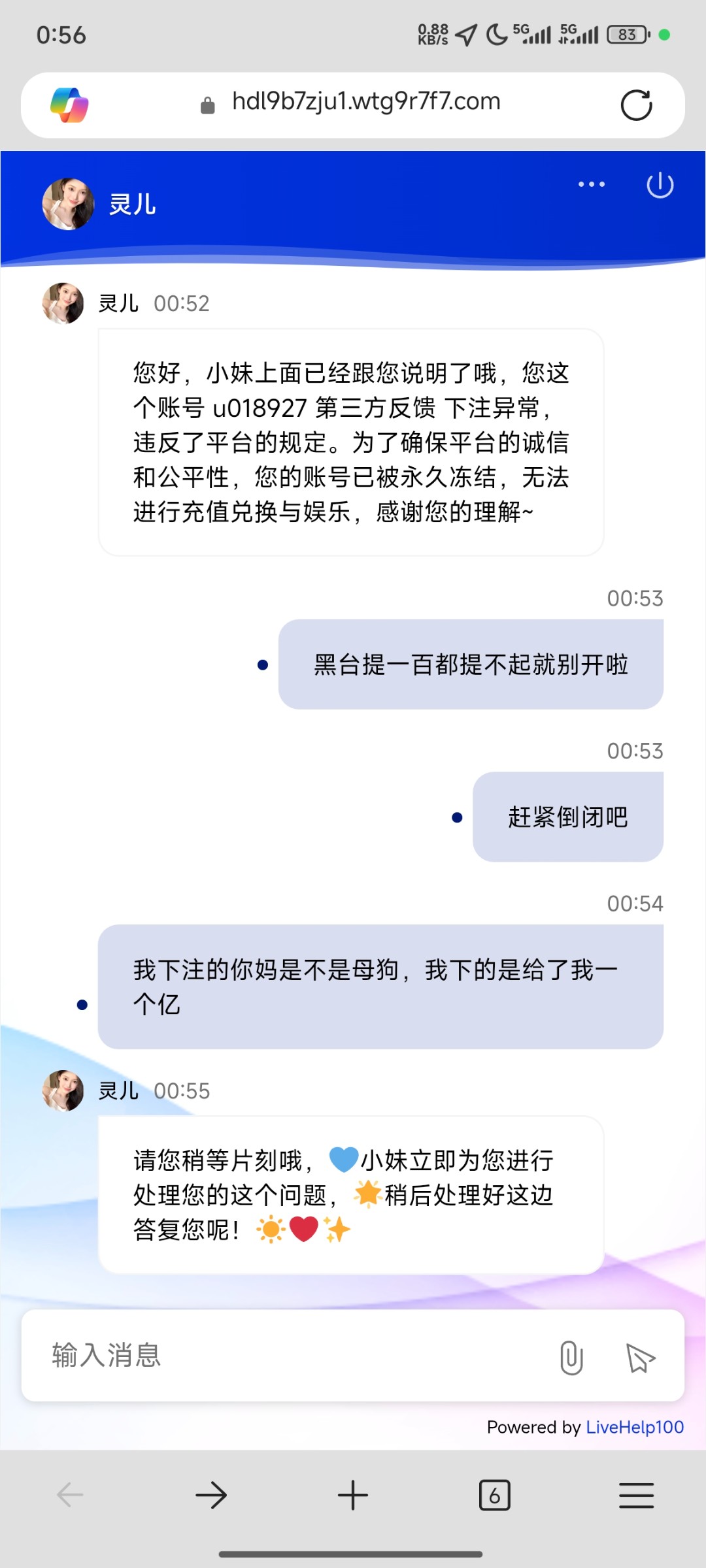706x1568 pixels.
Task: Select the 00:53 message bubble 赶紧倒闭吧
Action: coord(567,816)
